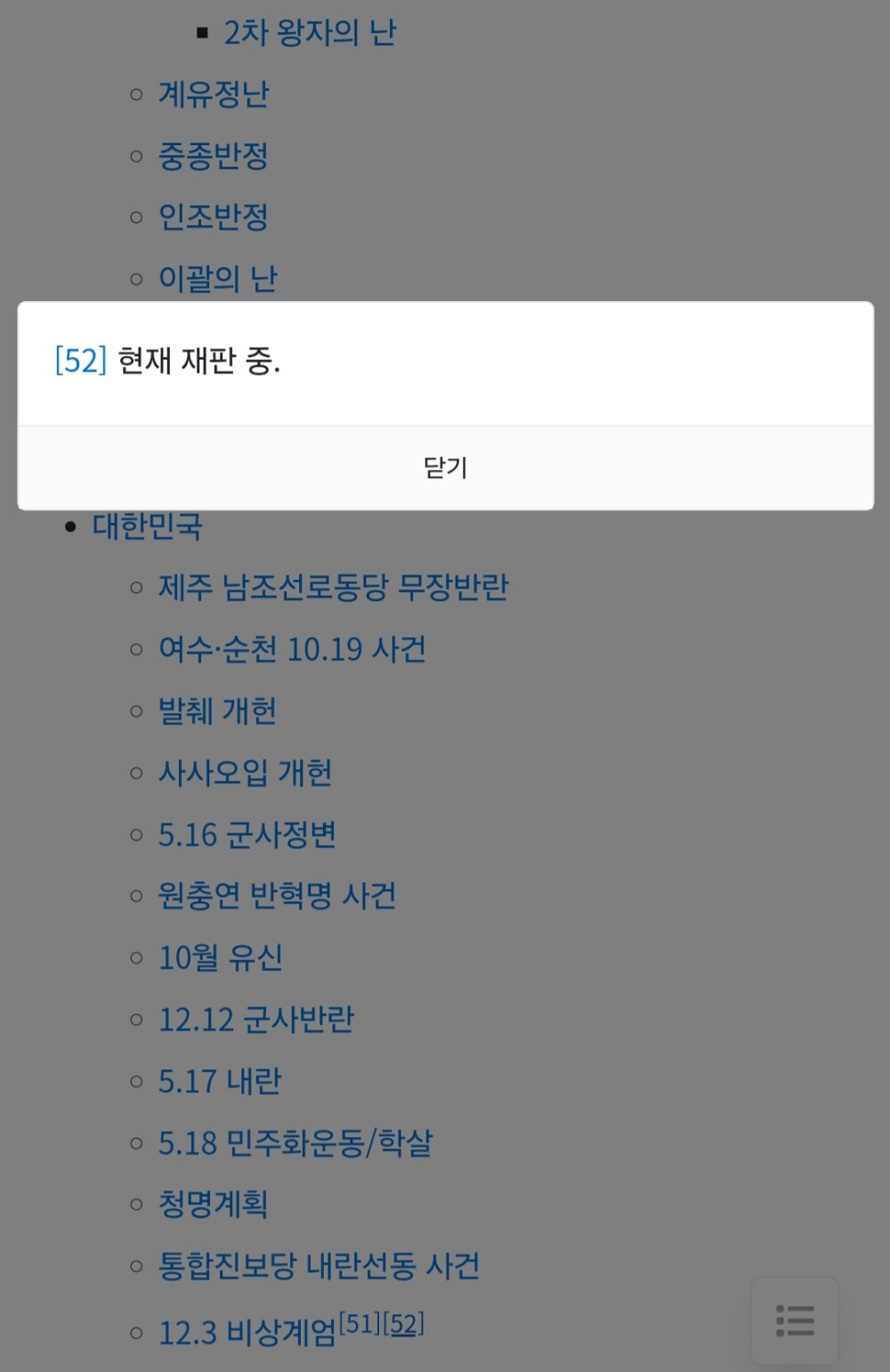Open the 인조반정 link
The width and height of the screenshot is (890, 1372).
[x=214, y=216]
